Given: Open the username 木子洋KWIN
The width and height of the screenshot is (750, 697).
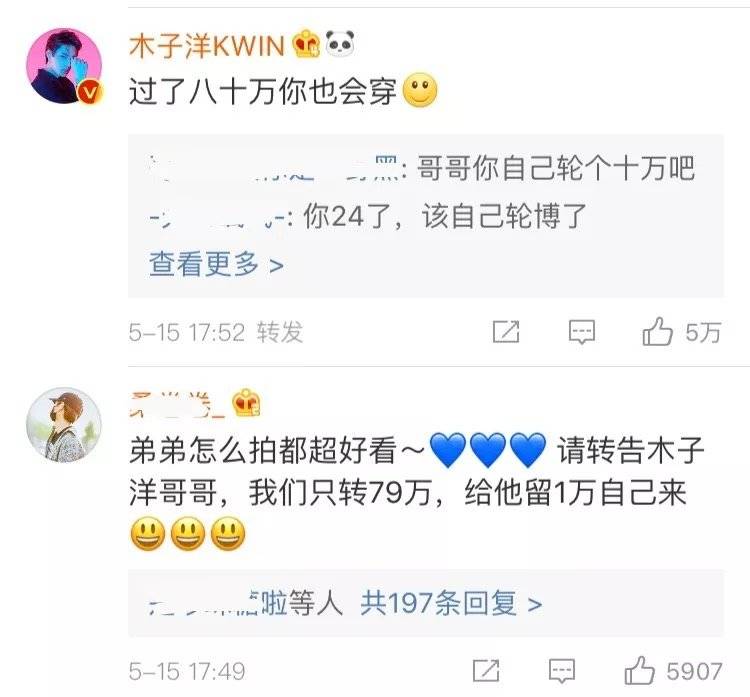Looking at the screenshot, I should 208,43.
